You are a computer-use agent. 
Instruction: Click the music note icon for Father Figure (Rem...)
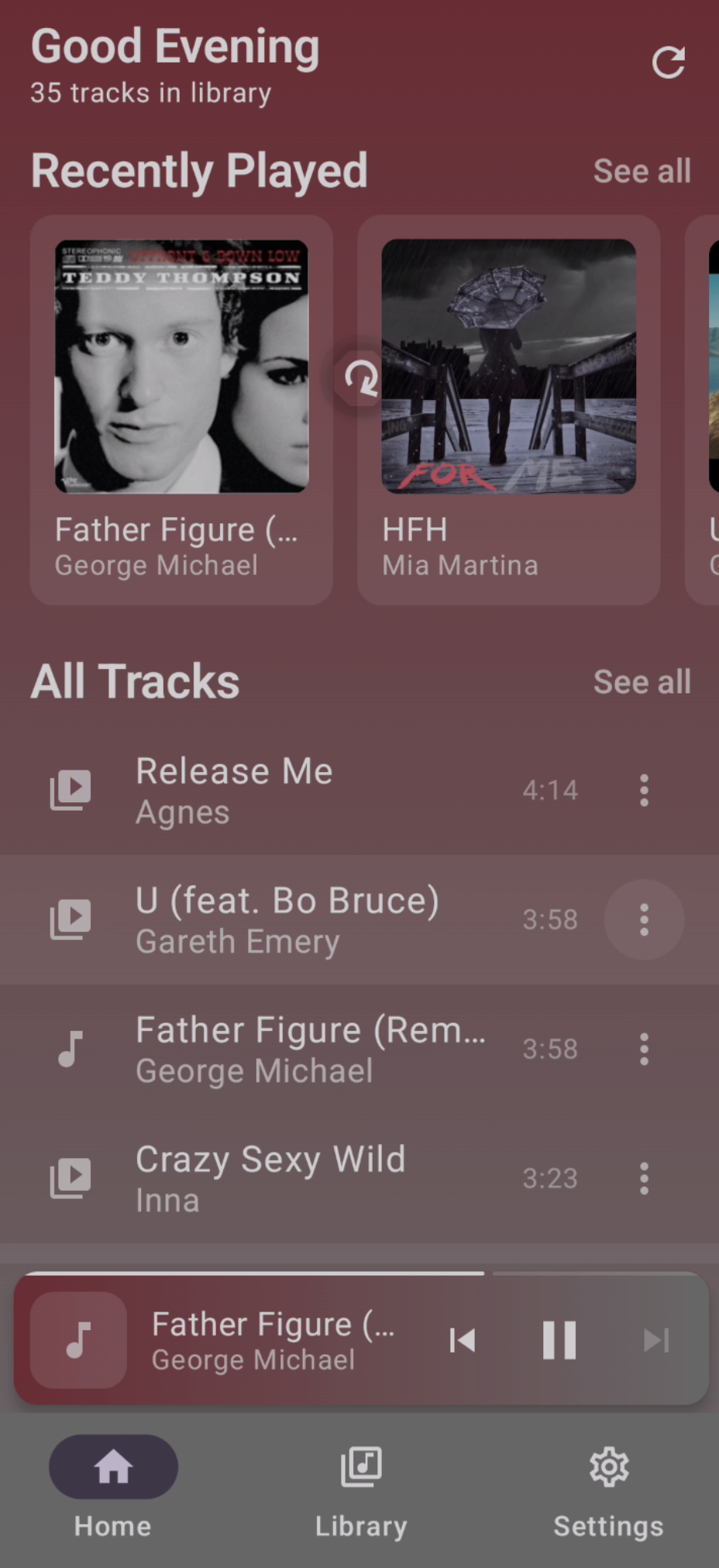(71, 1048)
